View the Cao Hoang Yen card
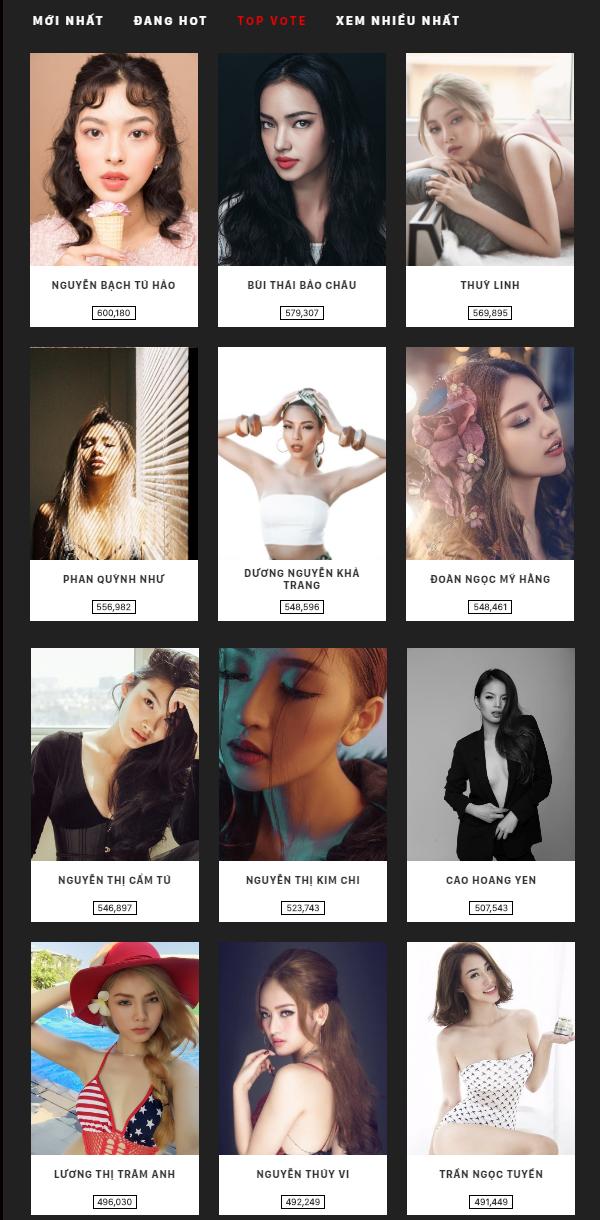The image size is (600, 1220). point(490,755)
